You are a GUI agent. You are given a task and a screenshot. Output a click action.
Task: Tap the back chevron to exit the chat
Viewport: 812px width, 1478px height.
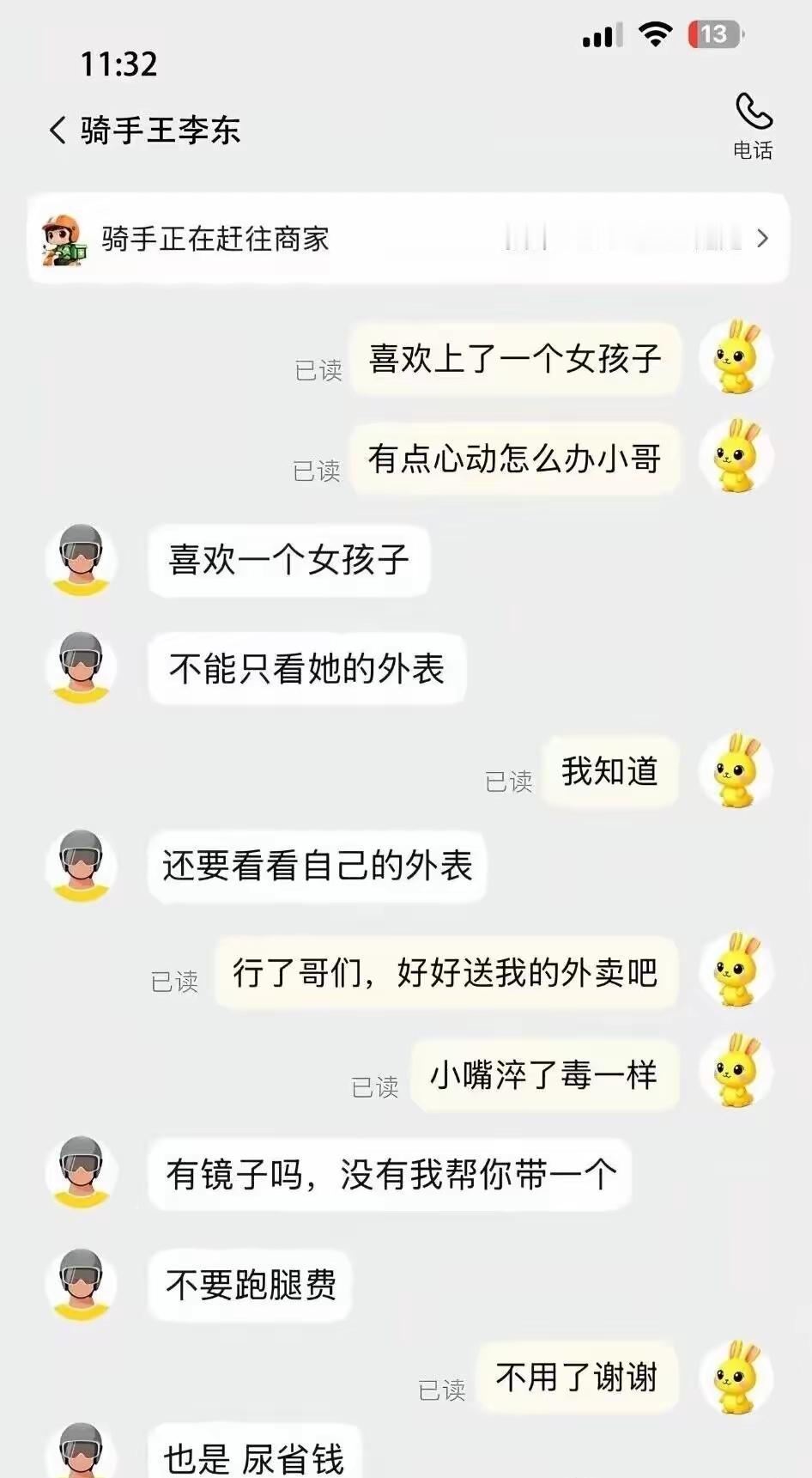[55, 129]
